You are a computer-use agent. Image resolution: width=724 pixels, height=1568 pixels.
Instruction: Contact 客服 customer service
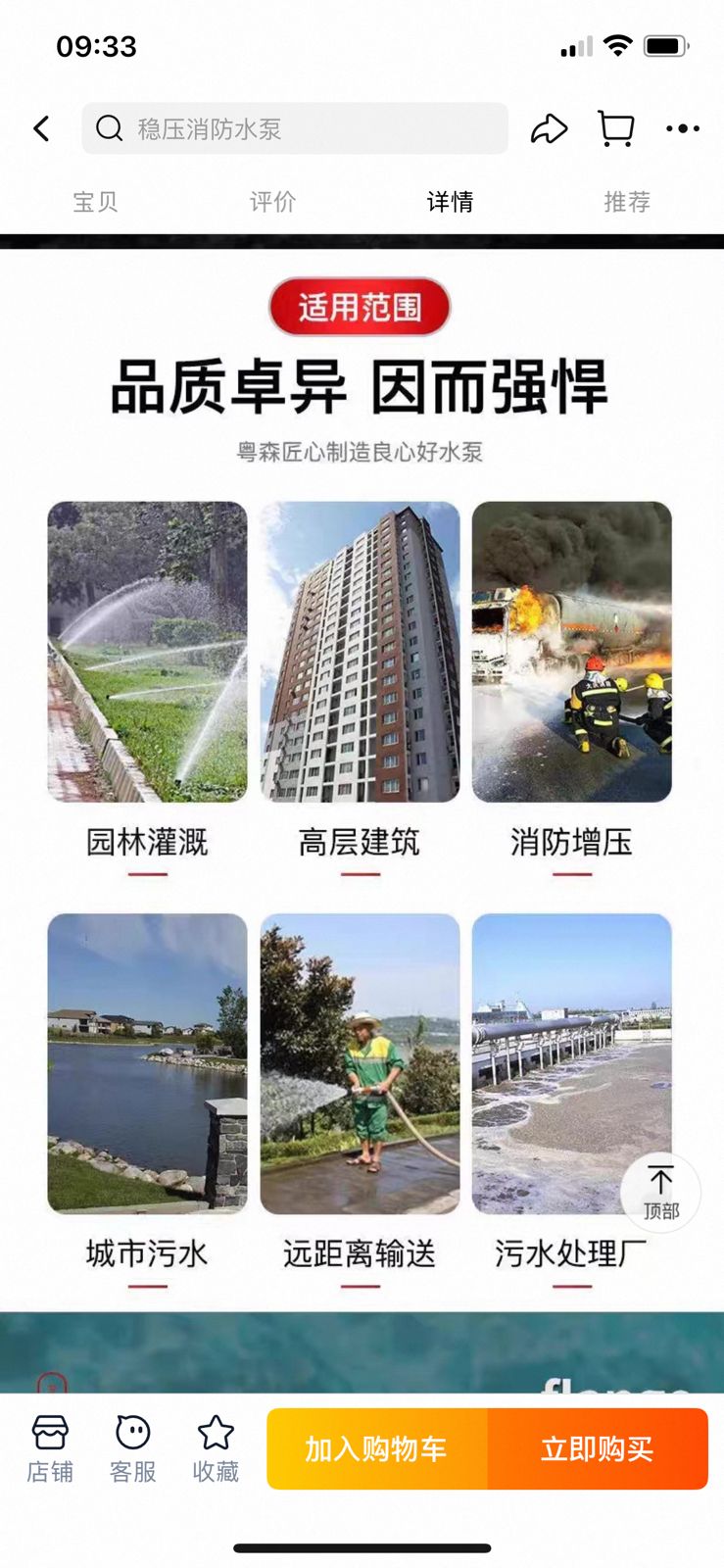click(133, 1448)
